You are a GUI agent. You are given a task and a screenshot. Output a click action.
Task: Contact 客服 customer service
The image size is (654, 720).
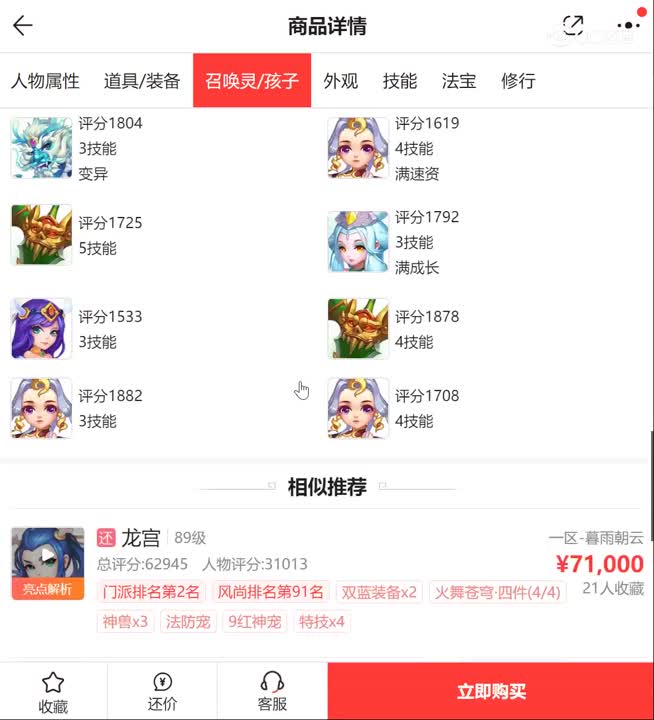click(x=272, y=691)
